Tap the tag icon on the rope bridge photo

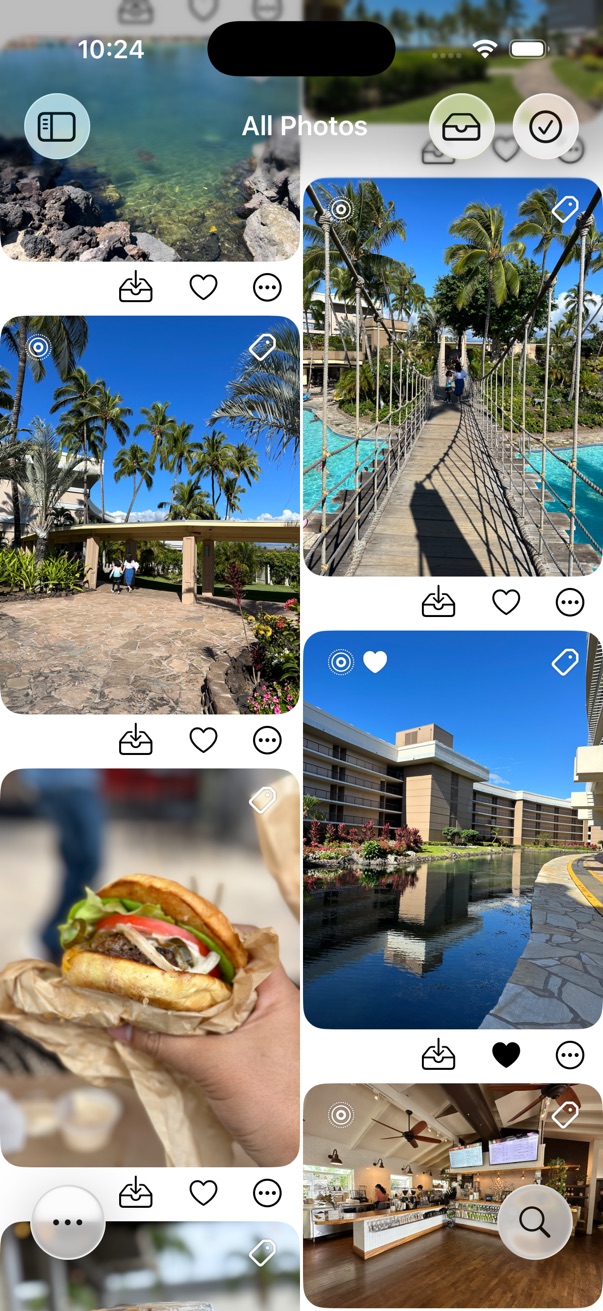tap(565, 209)
